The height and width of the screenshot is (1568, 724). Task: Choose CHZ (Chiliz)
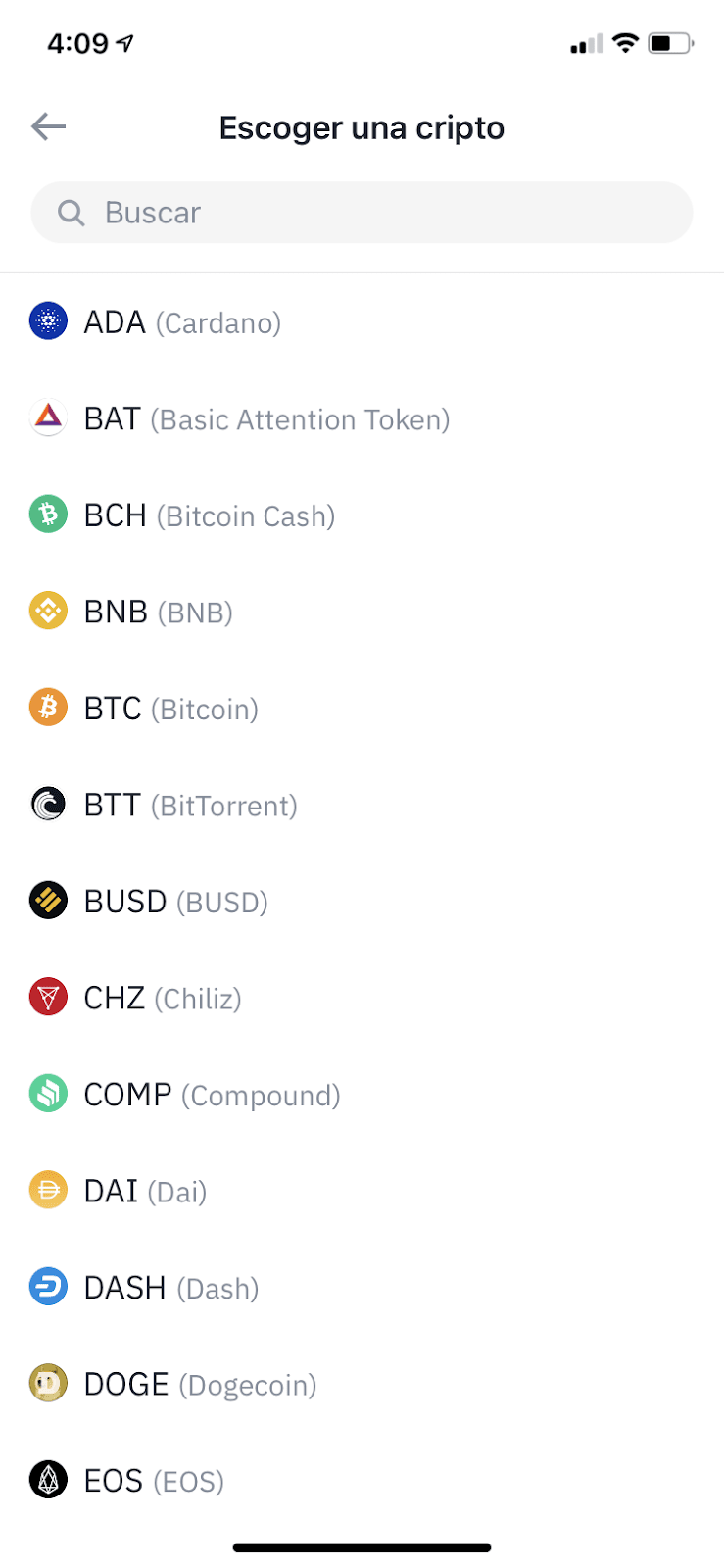coord(362,998)
